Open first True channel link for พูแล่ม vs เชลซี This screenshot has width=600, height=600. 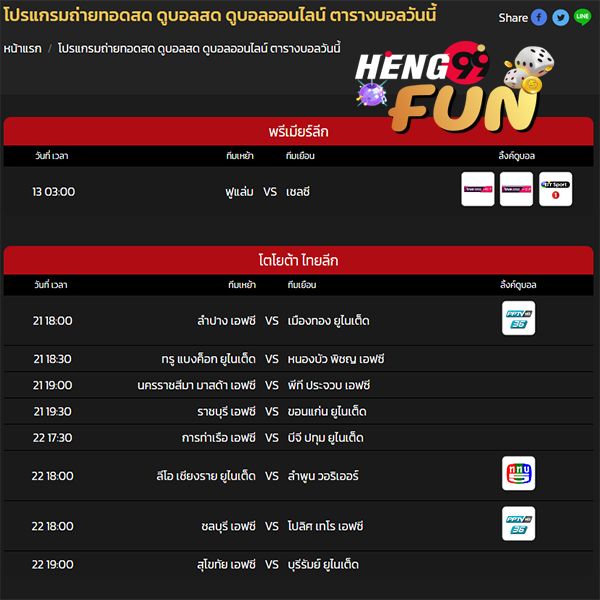pos(478,189)
